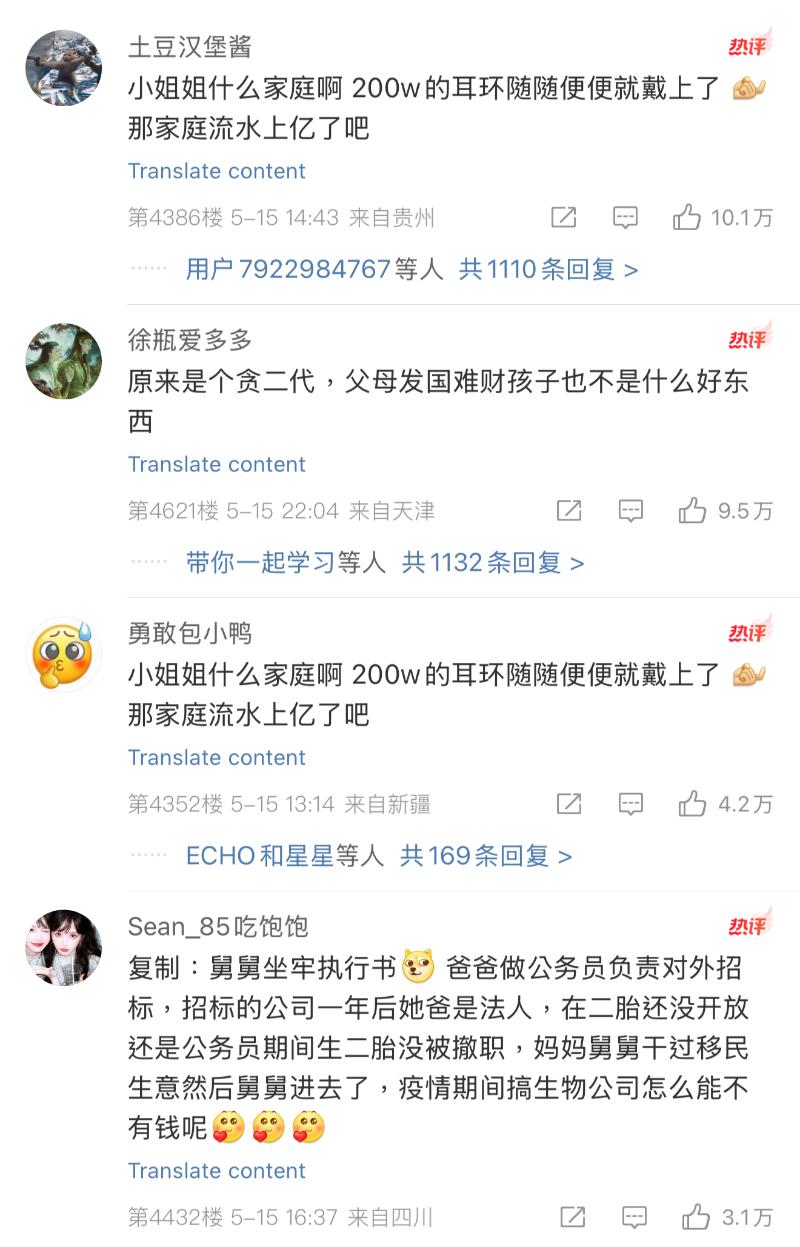Open 土豆汉堡酱's profile avatar
This screenshot has height=1247, width=800.
[x=63, y=68]
